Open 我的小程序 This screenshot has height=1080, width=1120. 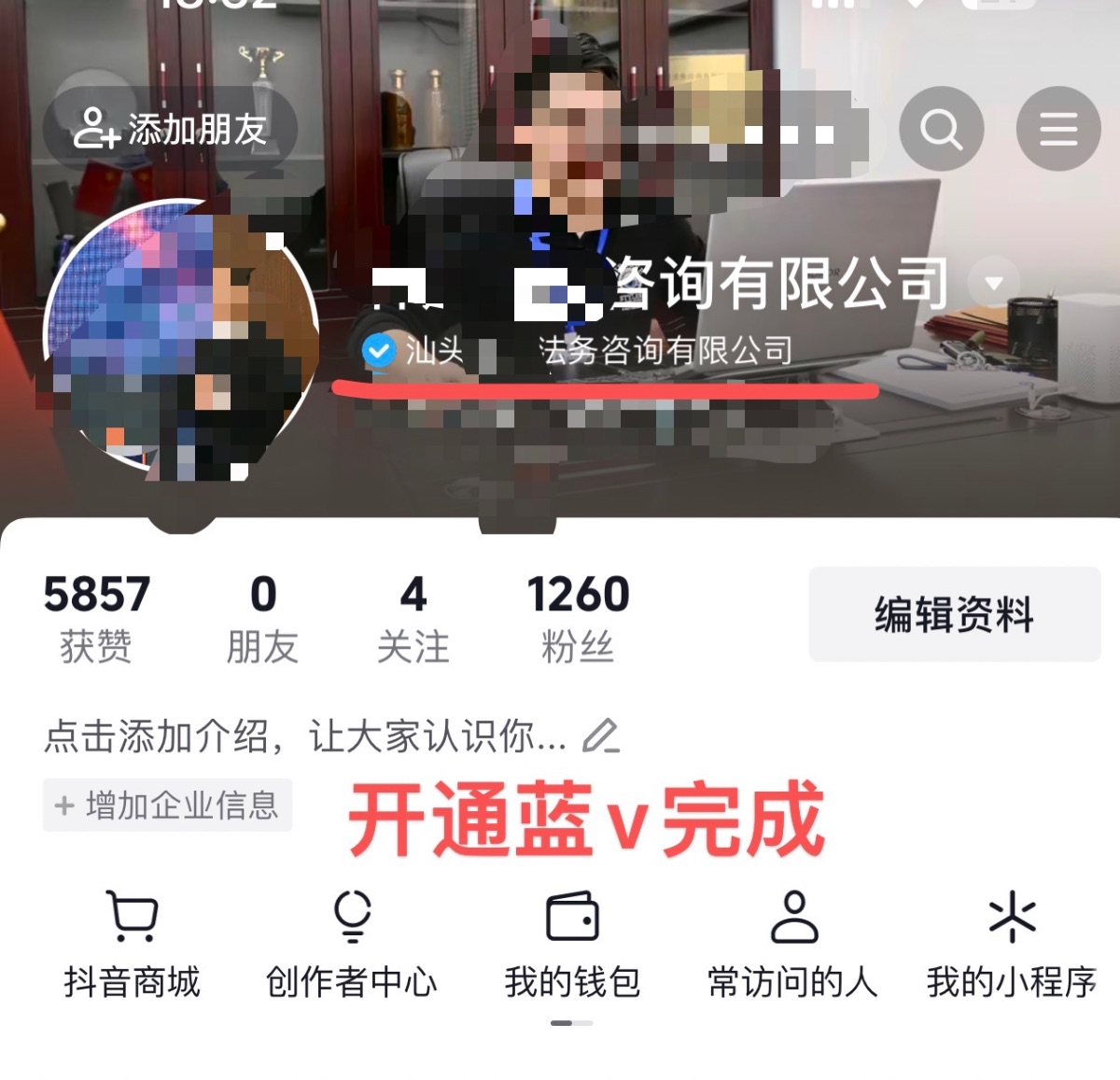[1012, 944]
